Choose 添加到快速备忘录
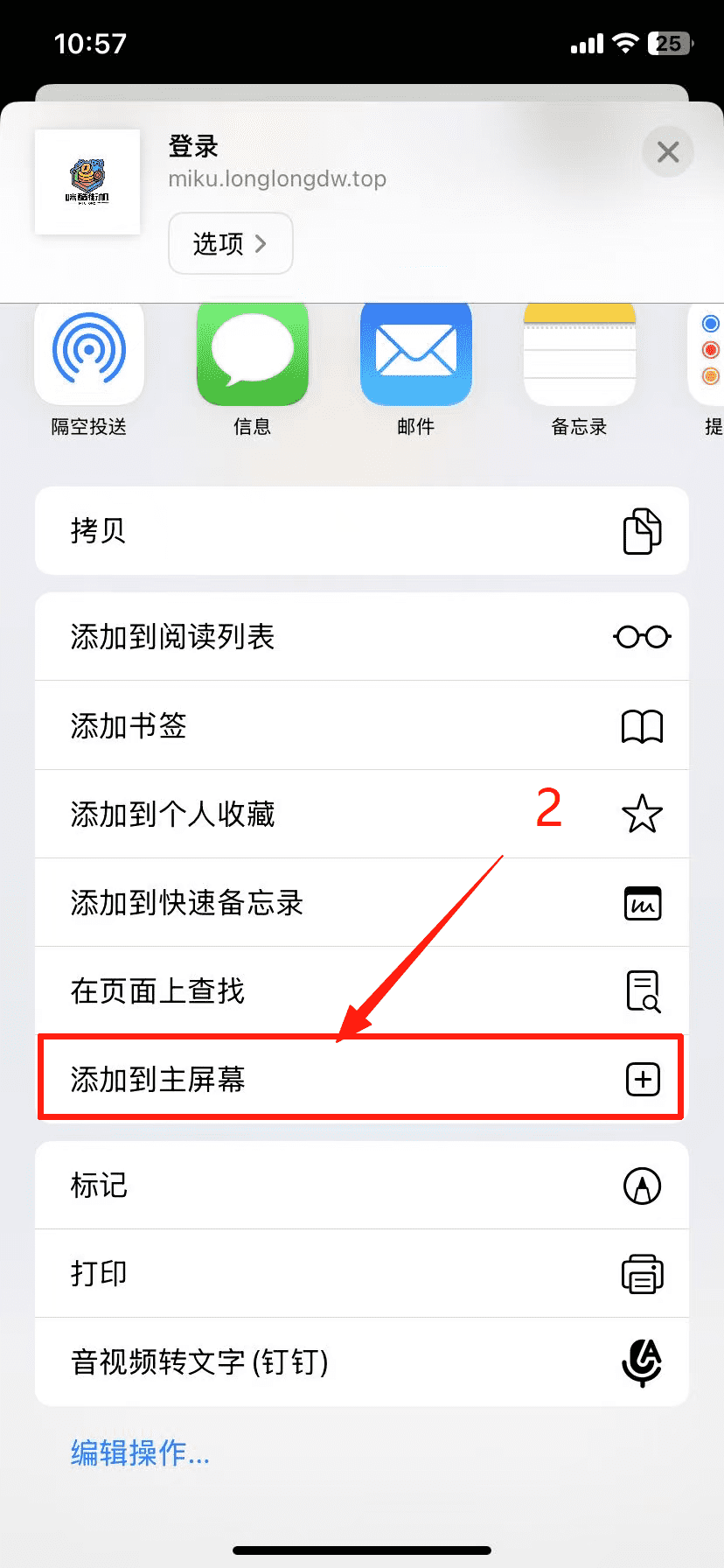This screenshot has width=724, height=1568. coord(362,903)
